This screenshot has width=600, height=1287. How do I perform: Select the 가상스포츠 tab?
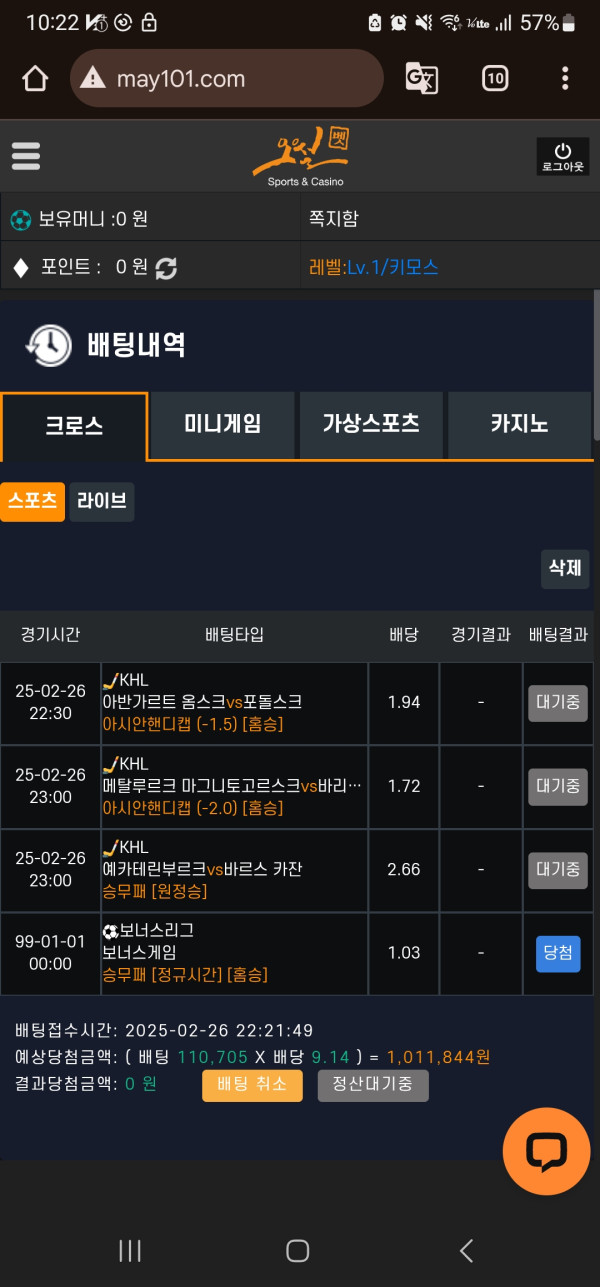tap(371, 425)
